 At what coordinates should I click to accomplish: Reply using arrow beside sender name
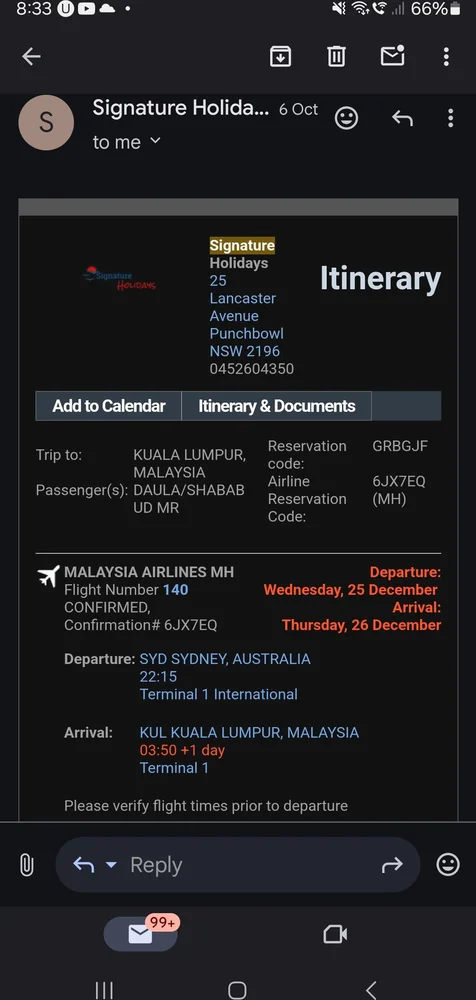pyautogui.click(x=402, y=118)
